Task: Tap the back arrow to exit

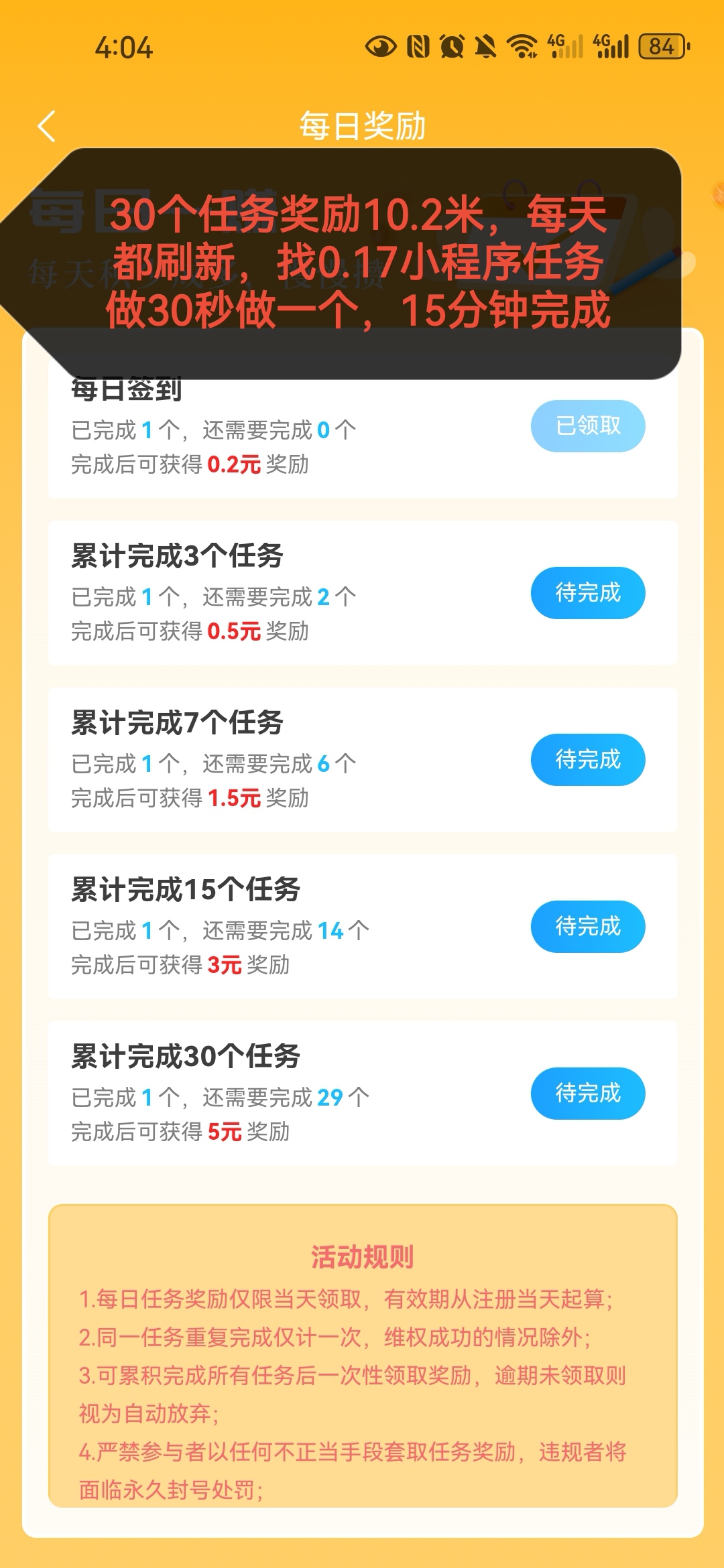Action: click(47, 126)
